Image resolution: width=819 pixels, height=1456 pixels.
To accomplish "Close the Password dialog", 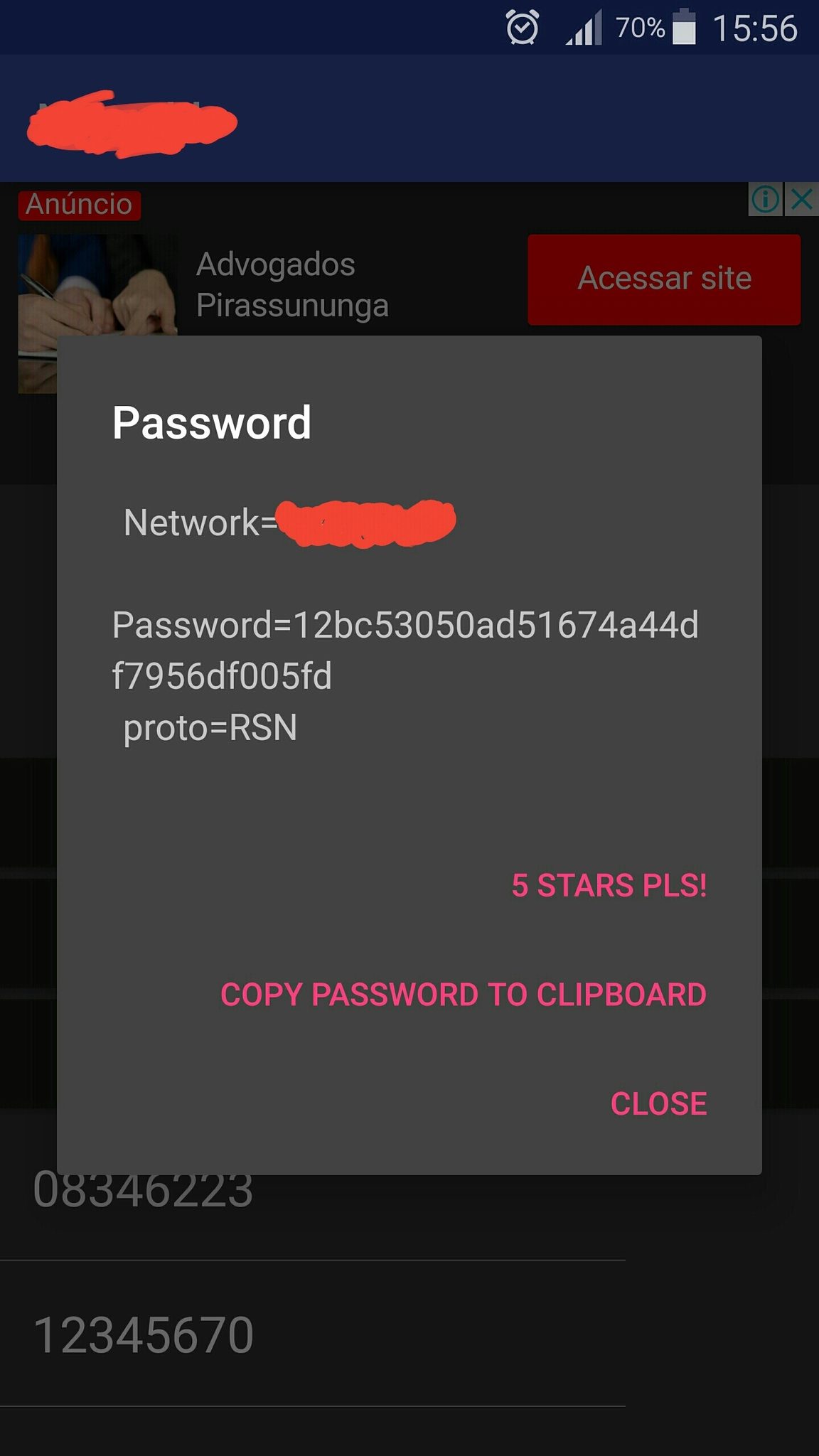I will click(658, 1103).
